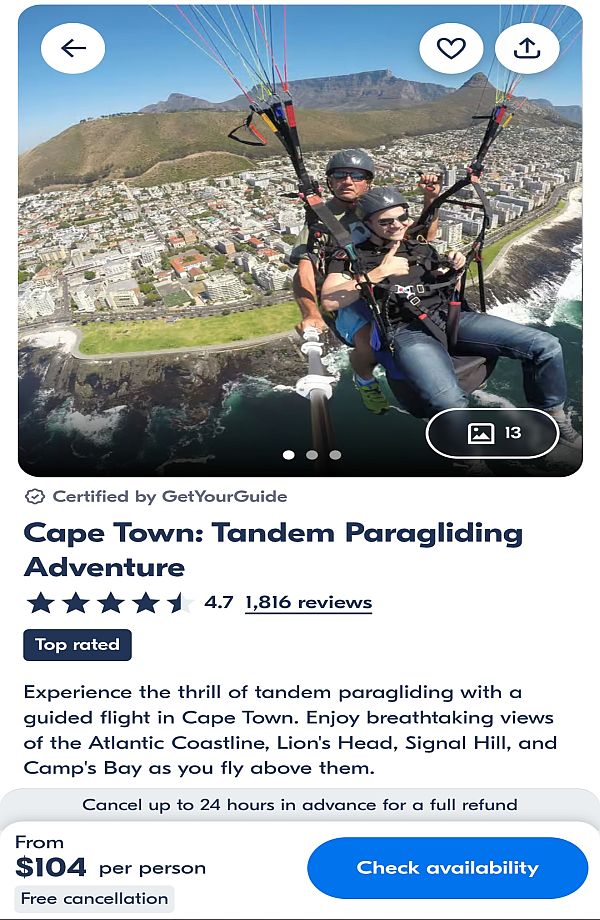Tap the Check availability button

click(x=447, y=867)
